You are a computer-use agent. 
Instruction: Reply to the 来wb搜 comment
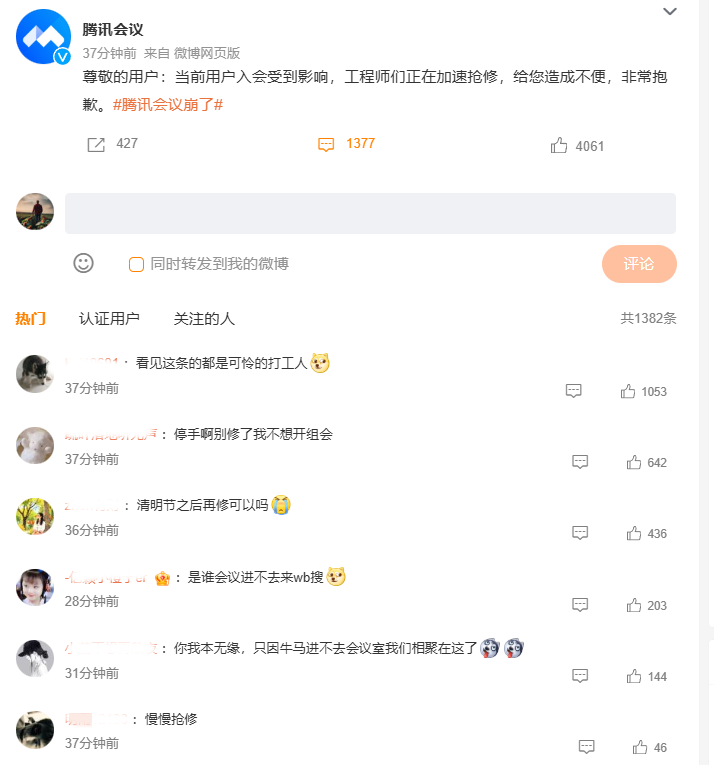(580, 605)
